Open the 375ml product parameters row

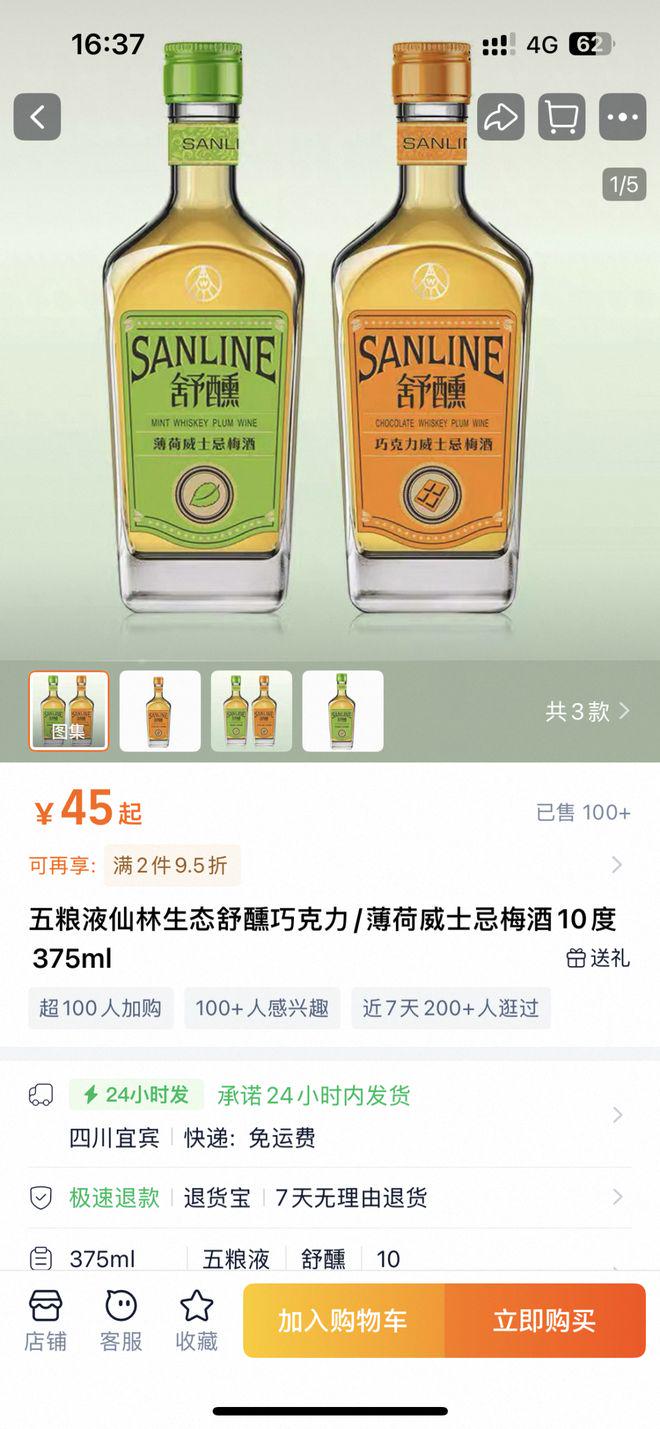[x=330, y=1258]
